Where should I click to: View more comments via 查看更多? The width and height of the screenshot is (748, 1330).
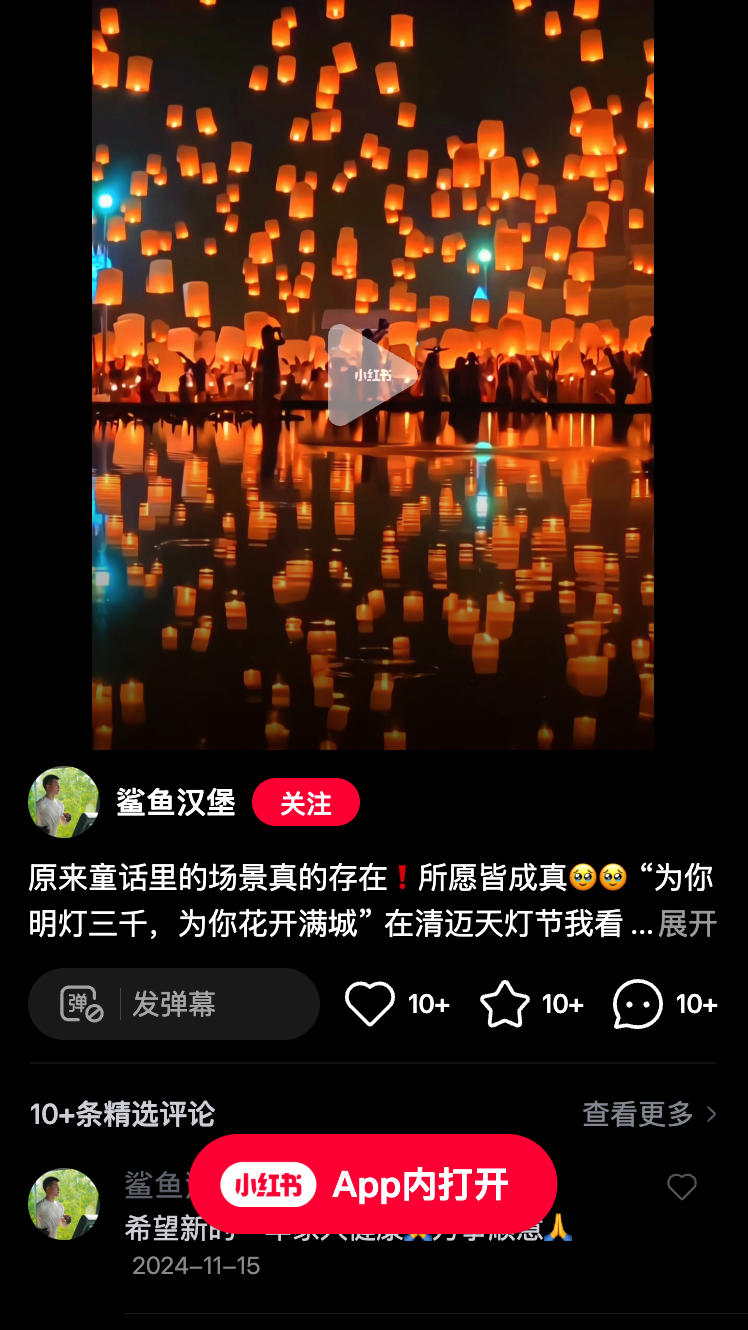coord(649,1114)
